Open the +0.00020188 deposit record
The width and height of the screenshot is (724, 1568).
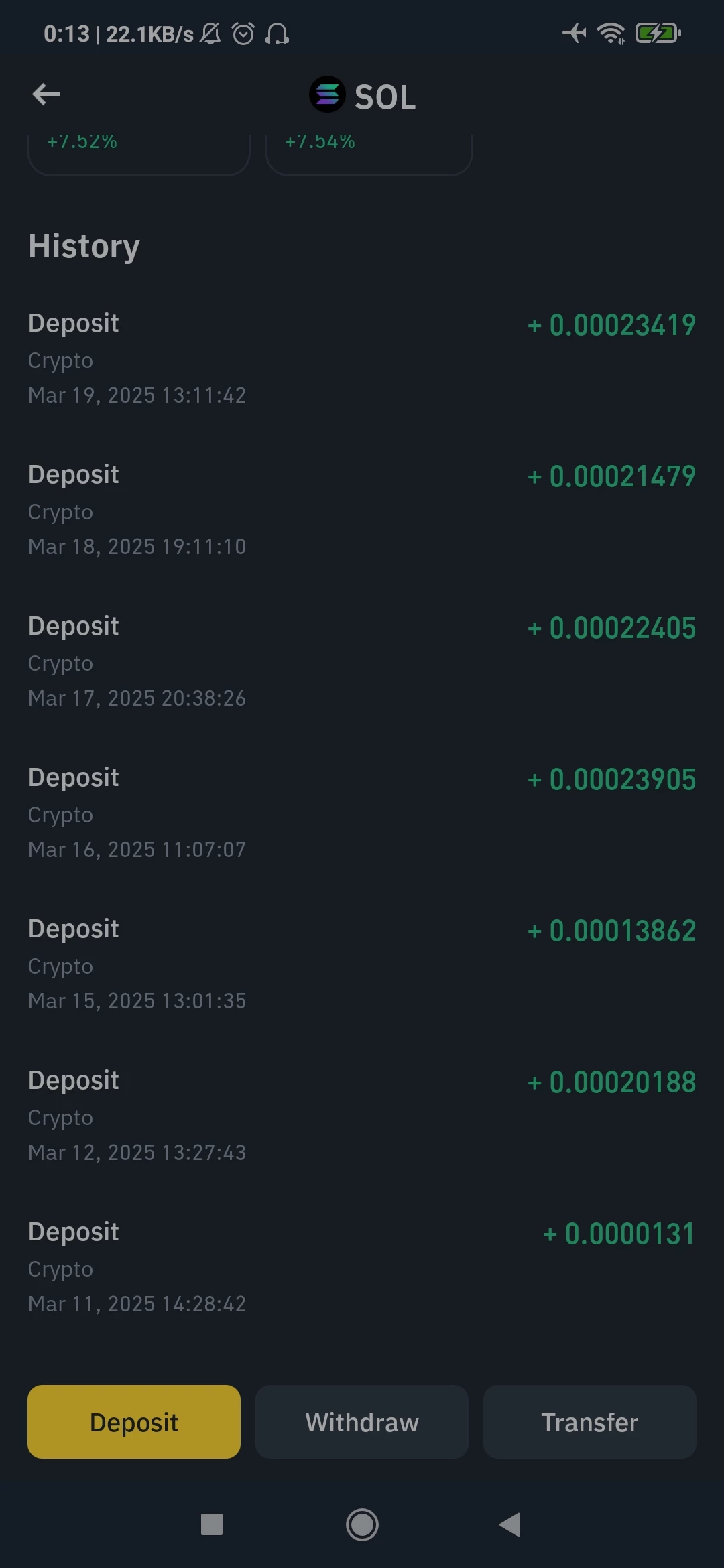362,1116
